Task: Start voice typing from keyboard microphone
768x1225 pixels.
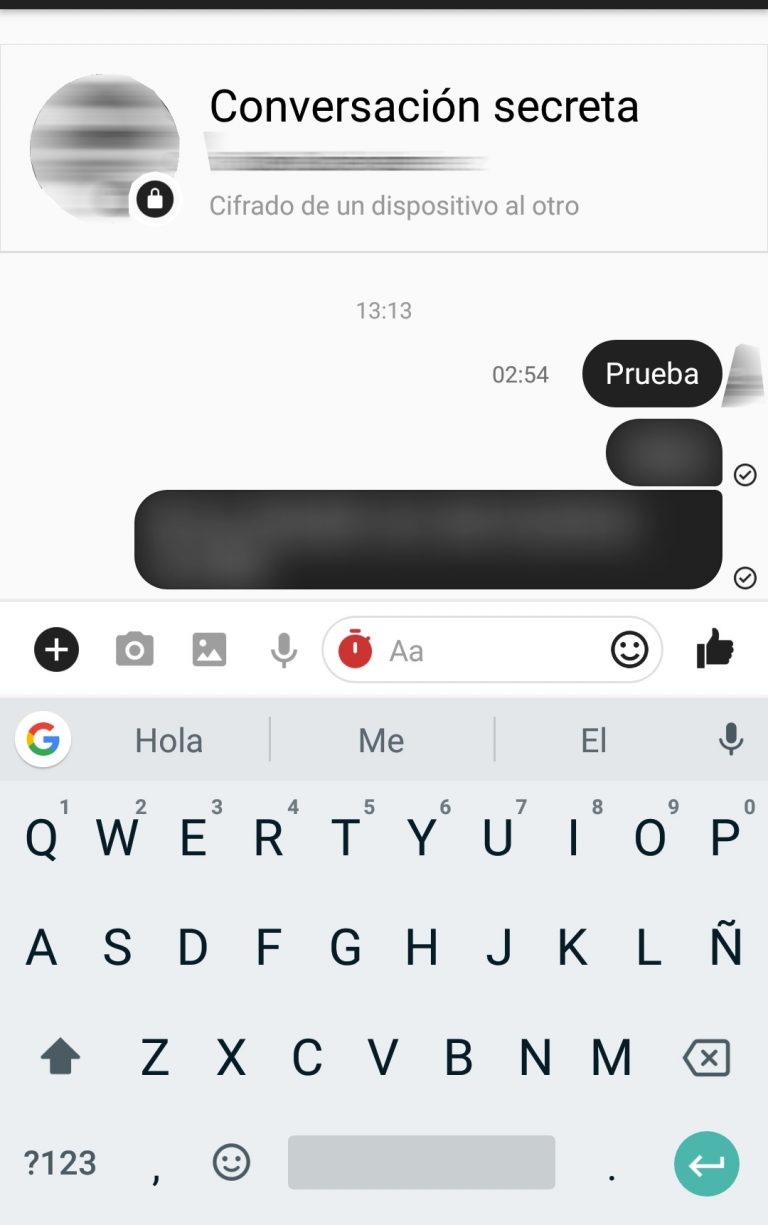Action: point(731,740)
